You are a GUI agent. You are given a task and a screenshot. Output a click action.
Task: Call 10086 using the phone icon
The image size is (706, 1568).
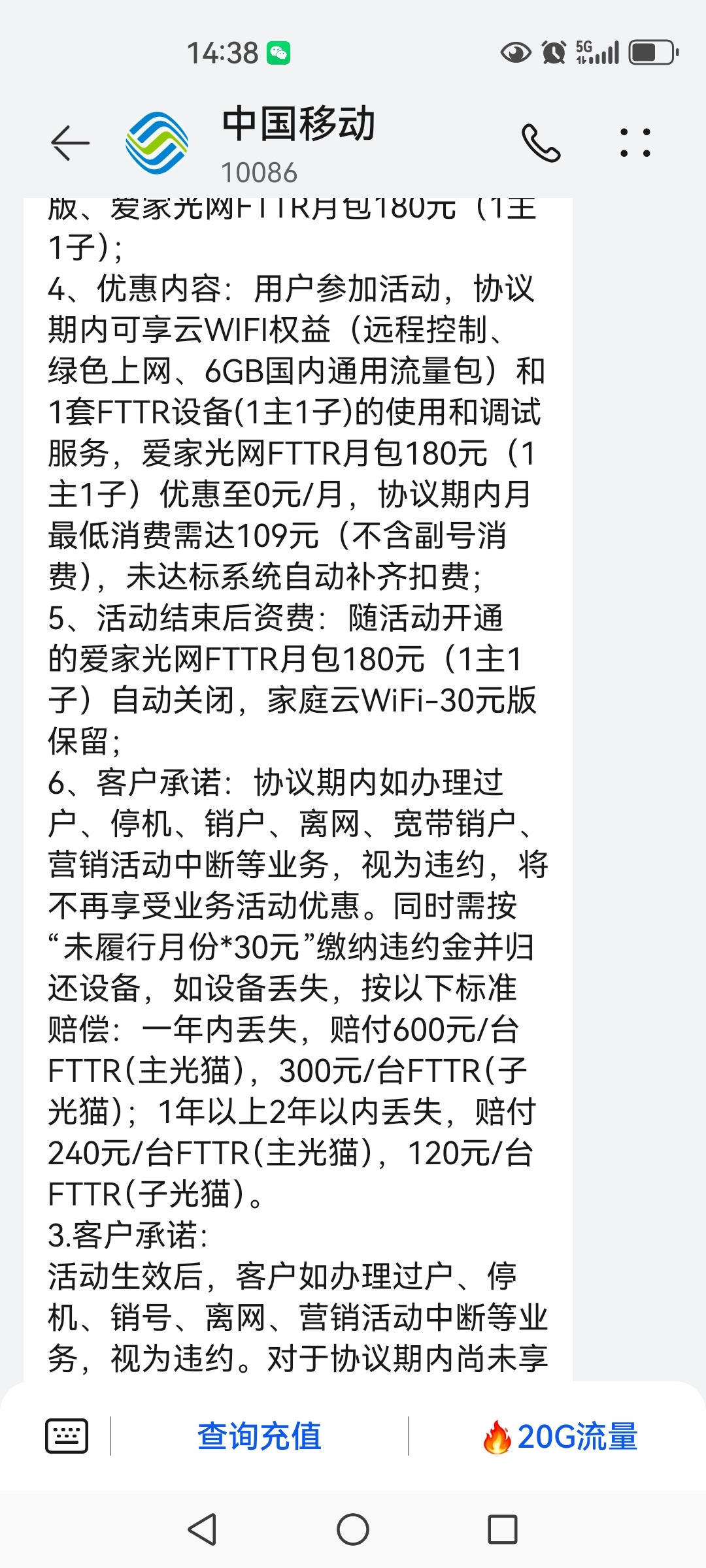point(541,143)
